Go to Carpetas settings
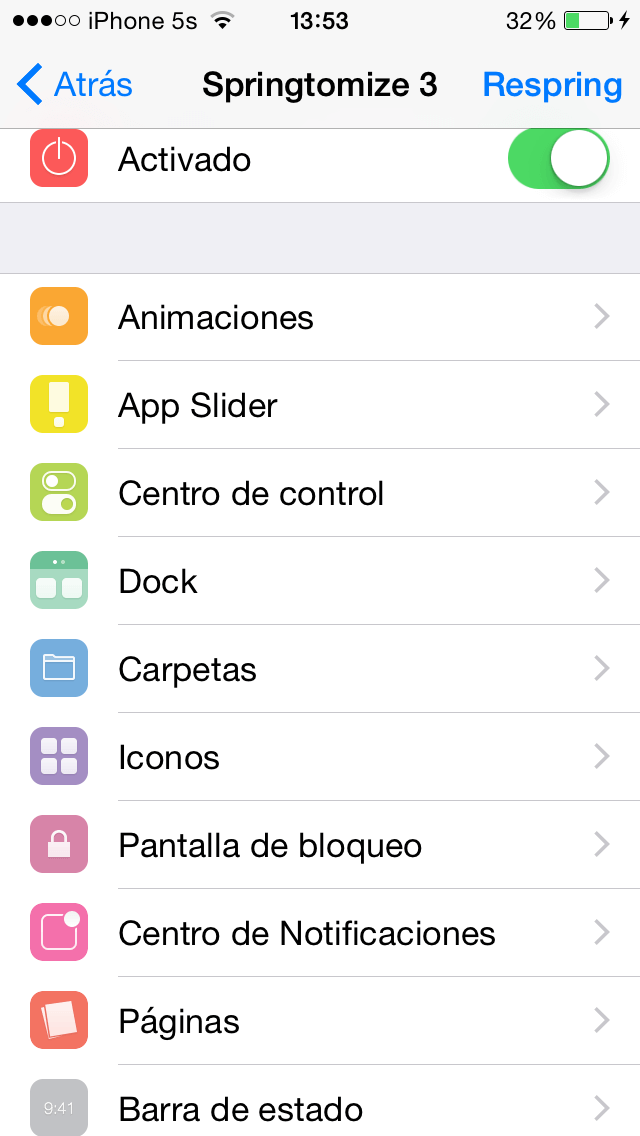This screenshot has height=1136, width=640. [x=320, y=669]
